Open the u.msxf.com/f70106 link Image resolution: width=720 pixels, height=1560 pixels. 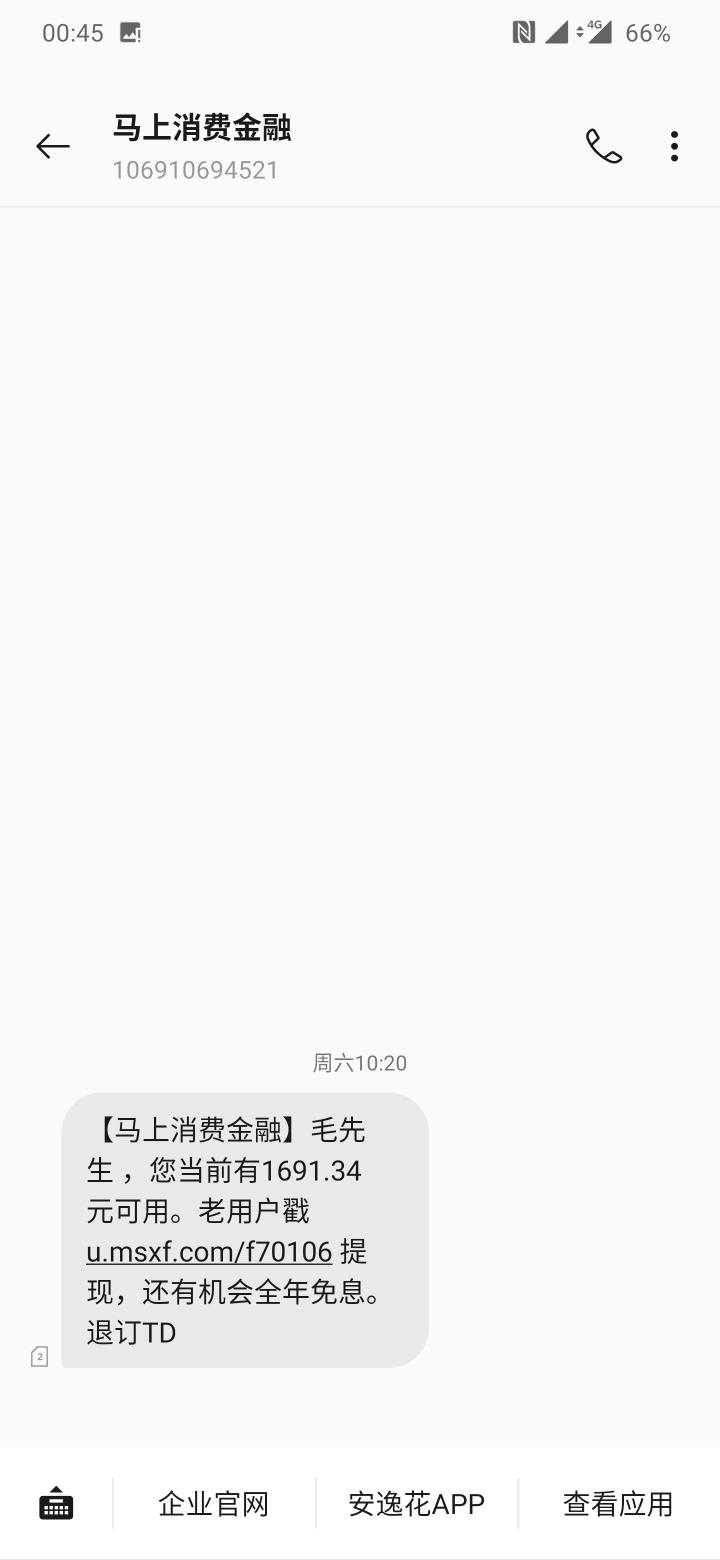[x=209, y=1251]
